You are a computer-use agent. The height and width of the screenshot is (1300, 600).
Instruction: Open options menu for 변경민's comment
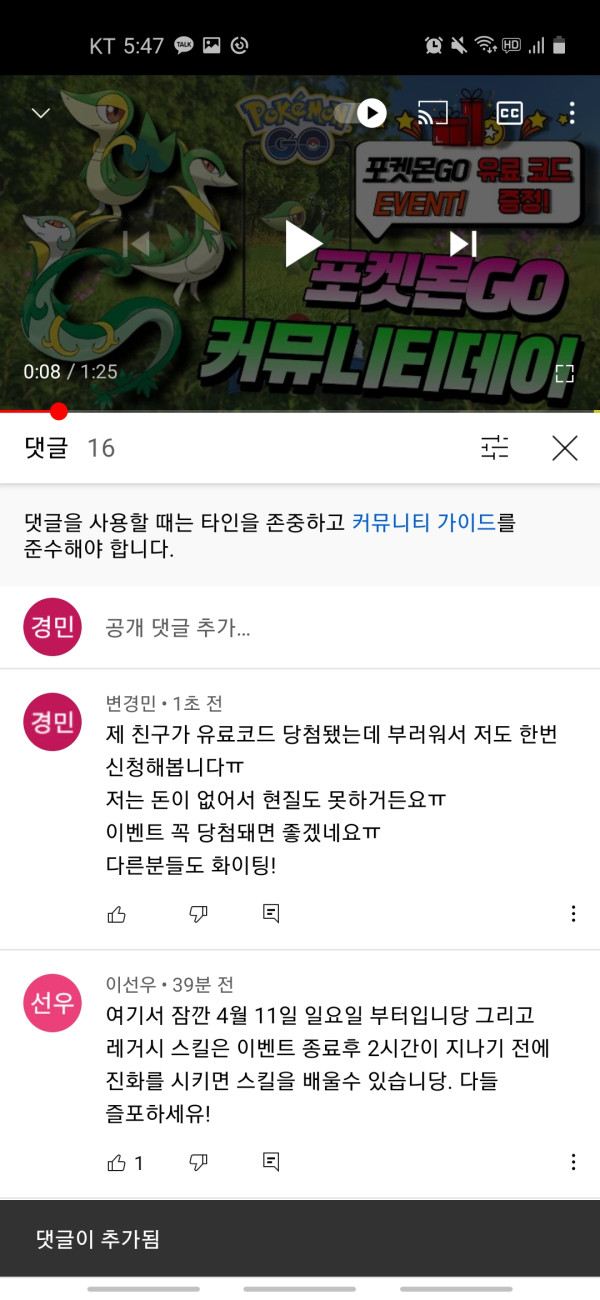tap(573, 913)
